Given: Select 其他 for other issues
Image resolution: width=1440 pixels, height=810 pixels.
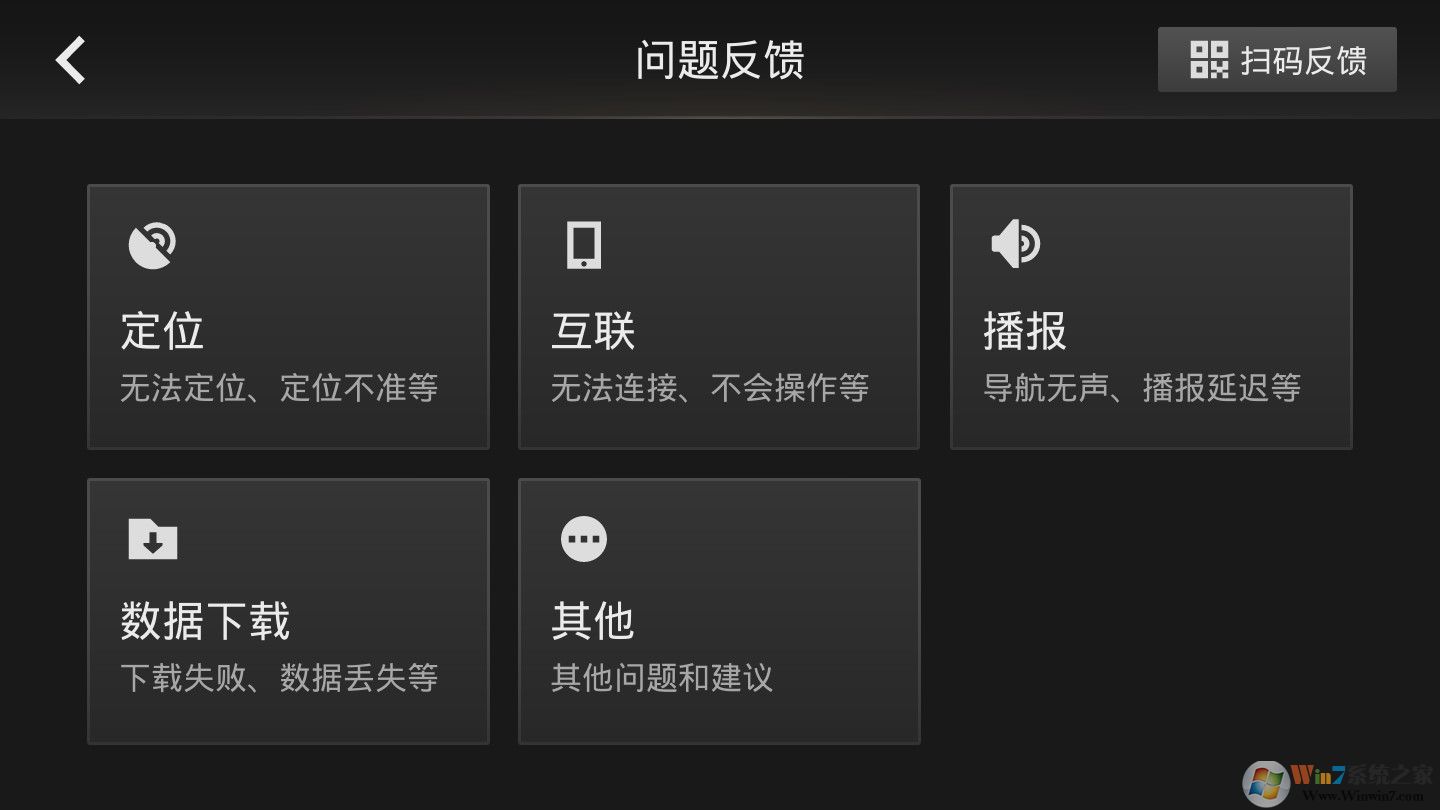Looking at the screenshot, I should [718, 611].
